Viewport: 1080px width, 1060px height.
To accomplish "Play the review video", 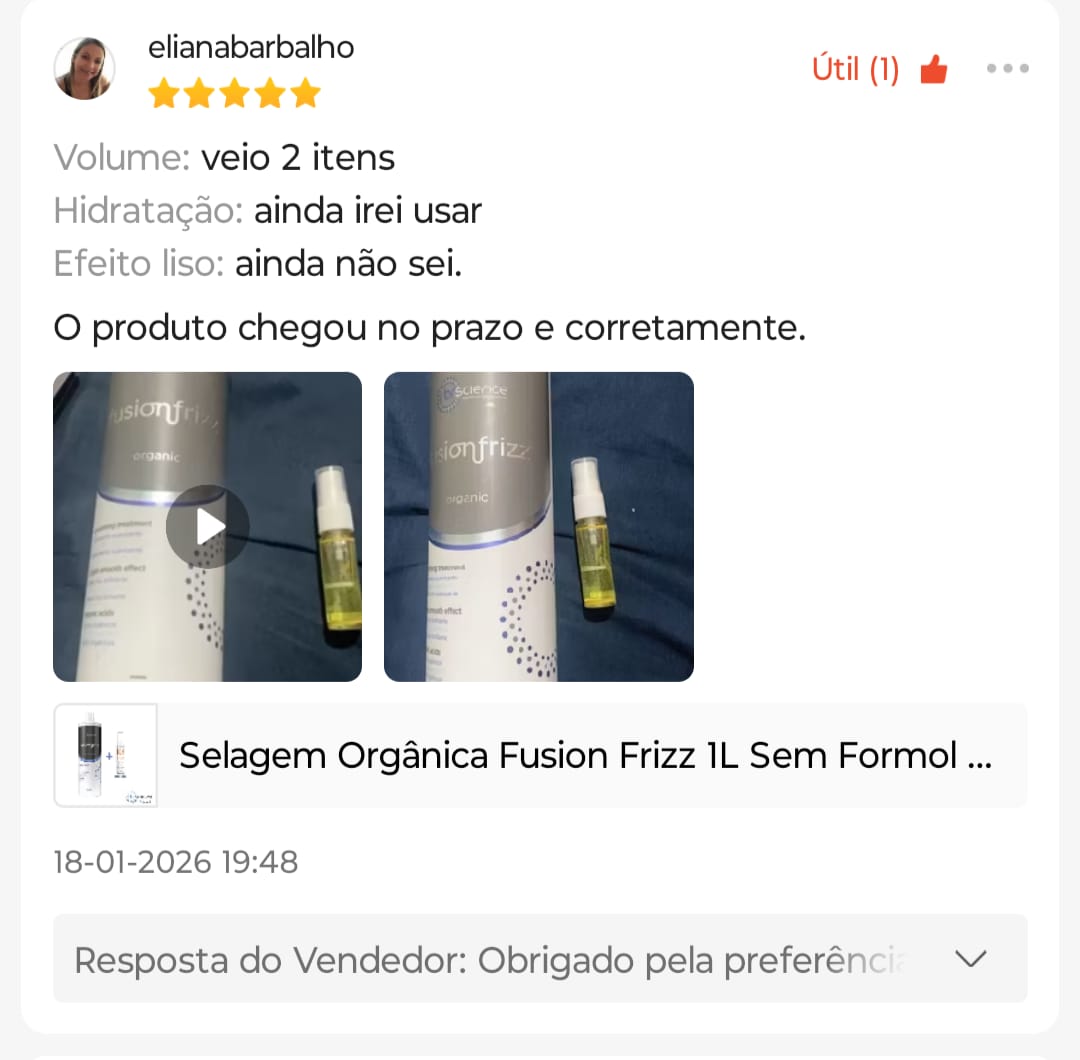I will click(207, 527).
